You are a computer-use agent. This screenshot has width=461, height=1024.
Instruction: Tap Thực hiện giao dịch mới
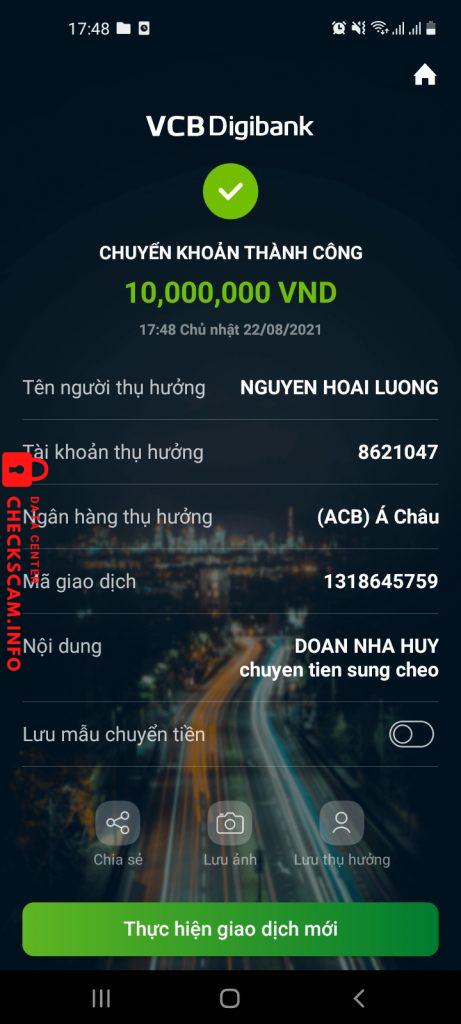click(230, 929)
